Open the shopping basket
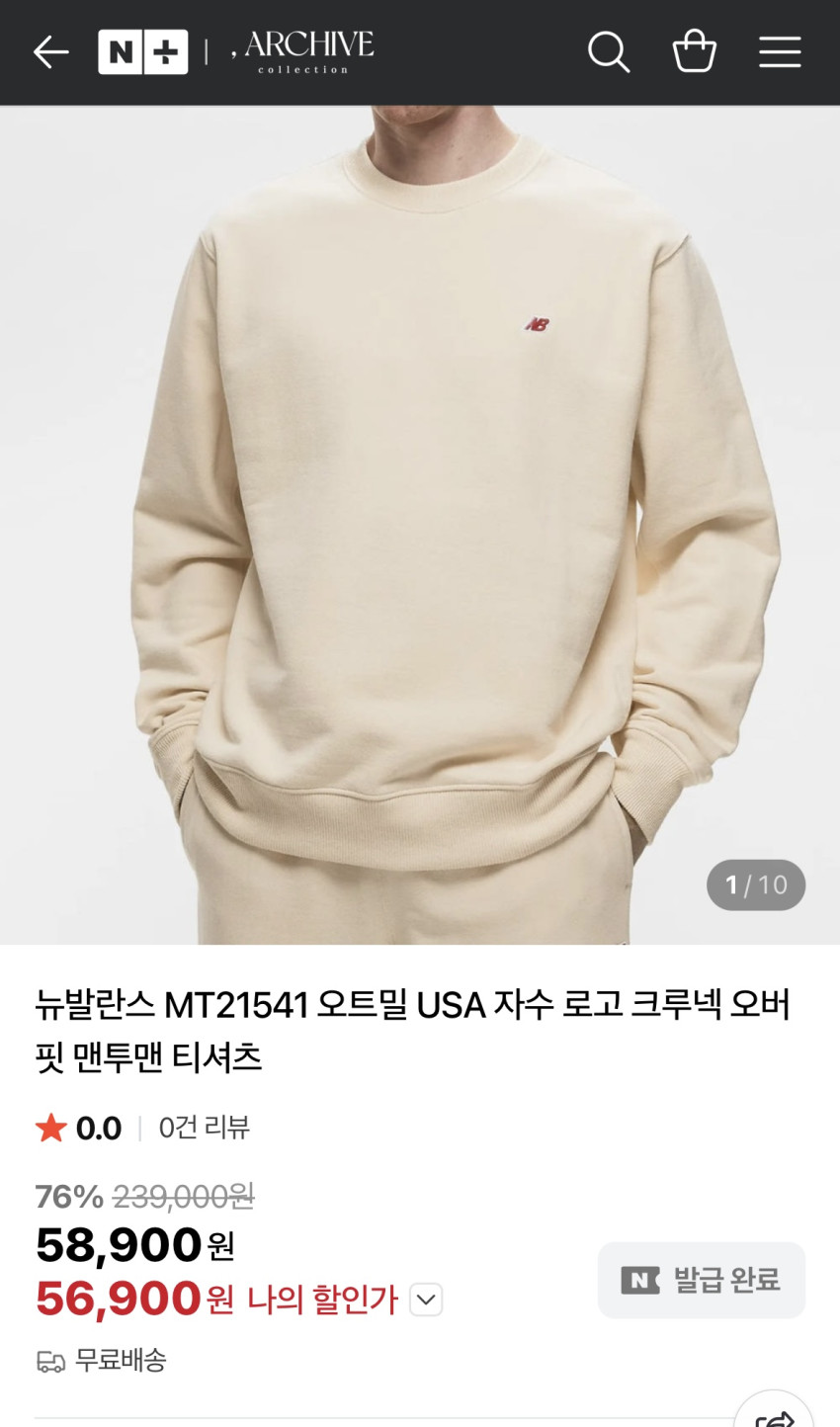 click(x=694, y=52)
